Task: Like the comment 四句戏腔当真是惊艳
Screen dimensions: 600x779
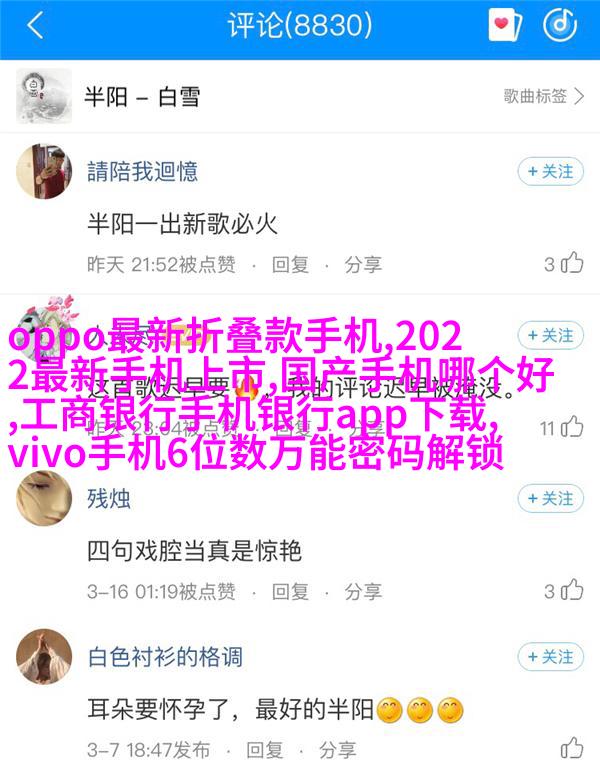Action: coord(571,590)
